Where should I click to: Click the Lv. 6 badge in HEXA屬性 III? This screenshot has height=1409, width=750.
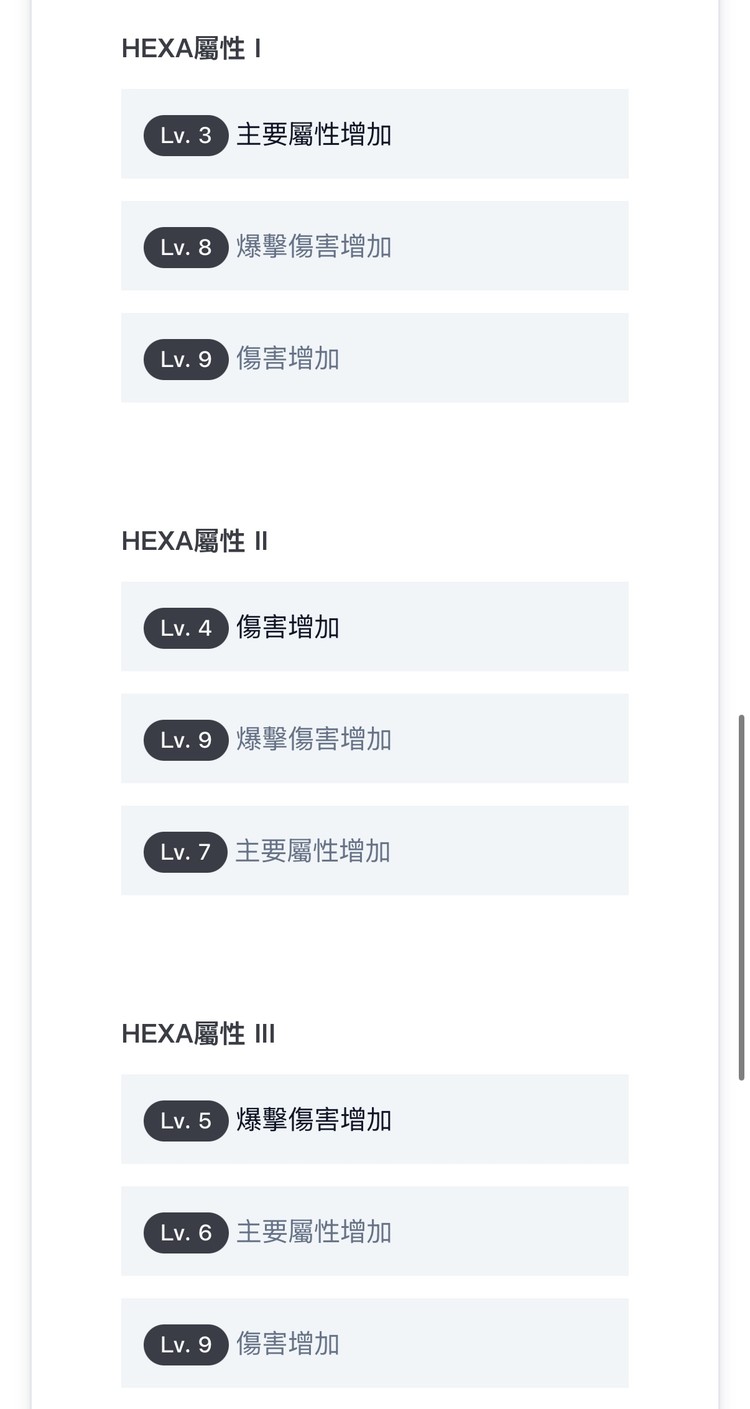point(186,1232)
